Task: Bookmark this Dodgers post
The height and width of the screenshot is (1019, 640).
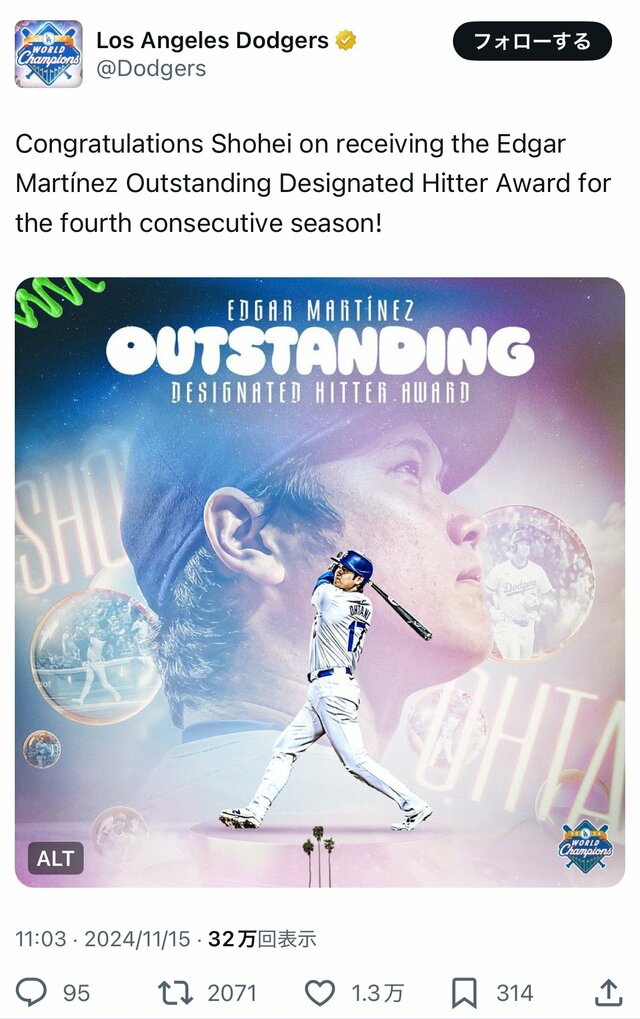Action: 464,992
